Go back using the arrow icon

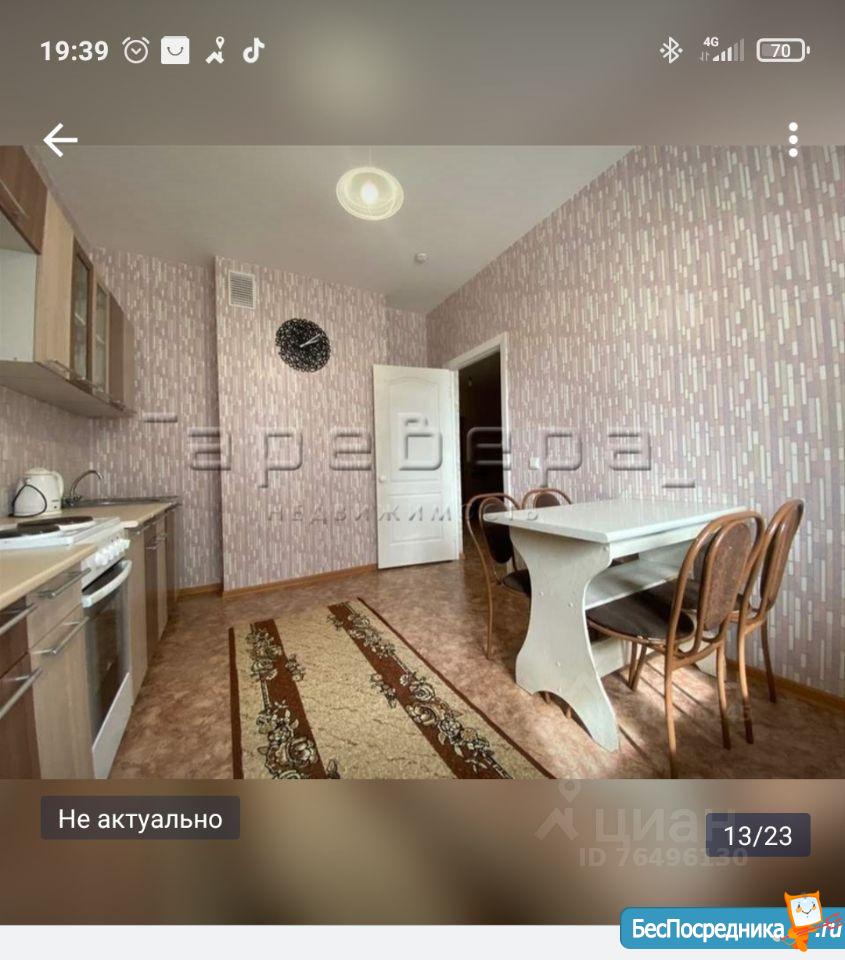[60, 140]
